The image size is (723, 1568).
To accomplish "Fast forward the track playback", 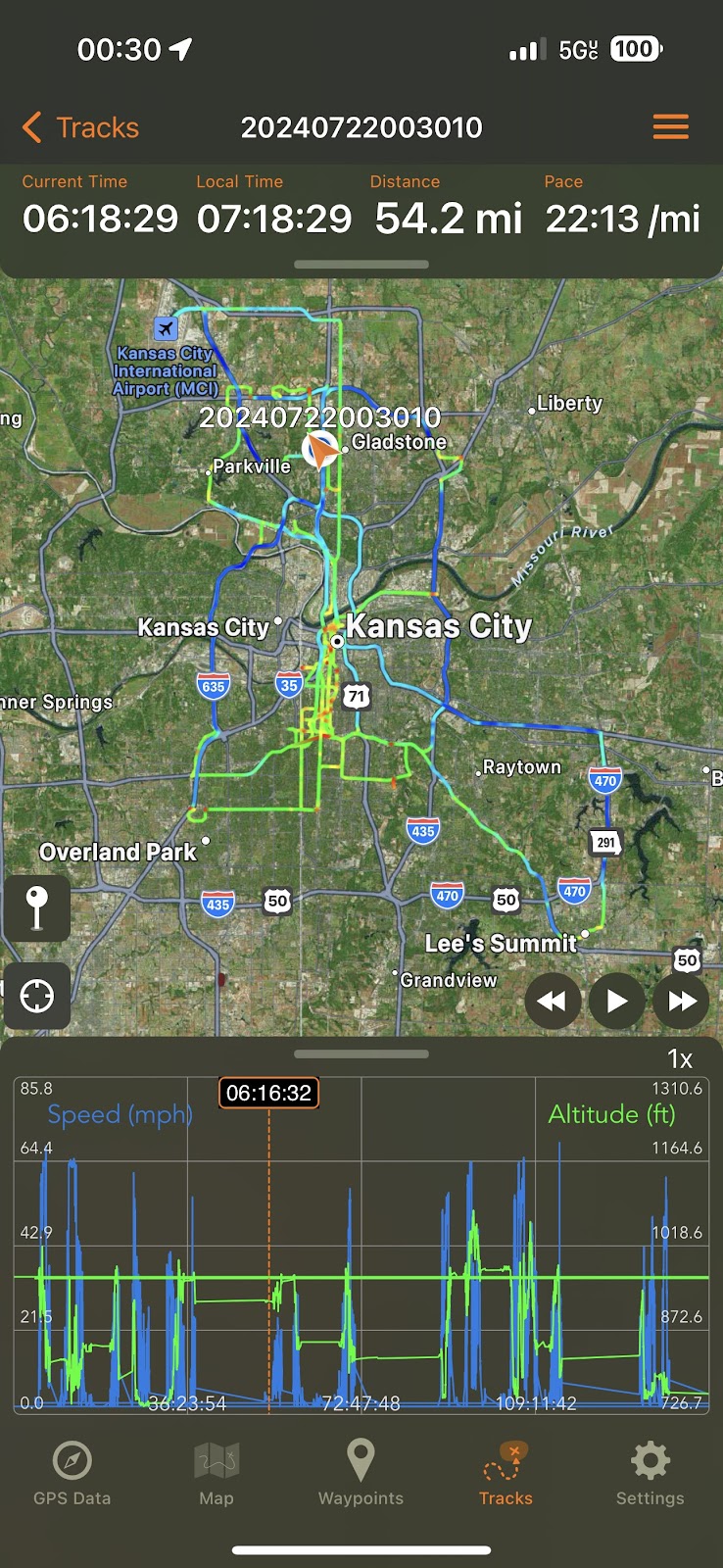I will tap(681, 1001).
